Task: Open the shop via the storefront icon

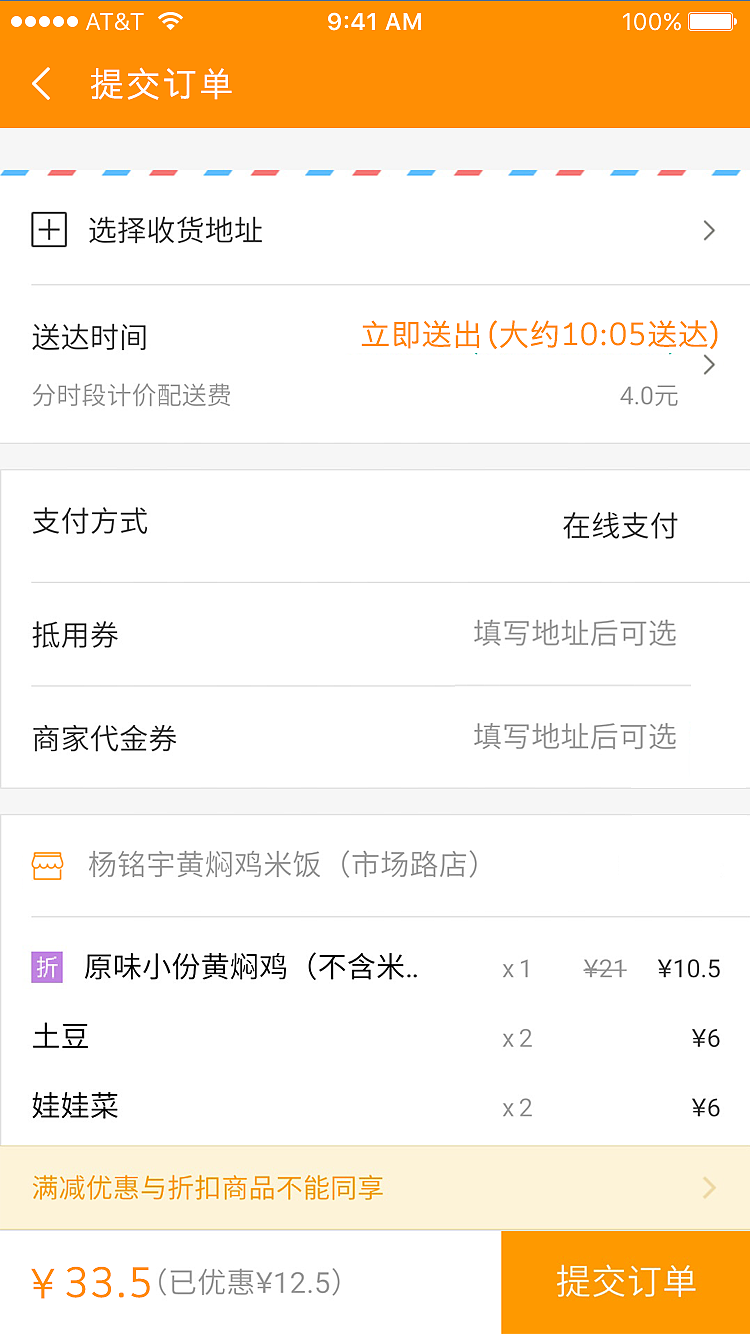Action: (47, 866)
